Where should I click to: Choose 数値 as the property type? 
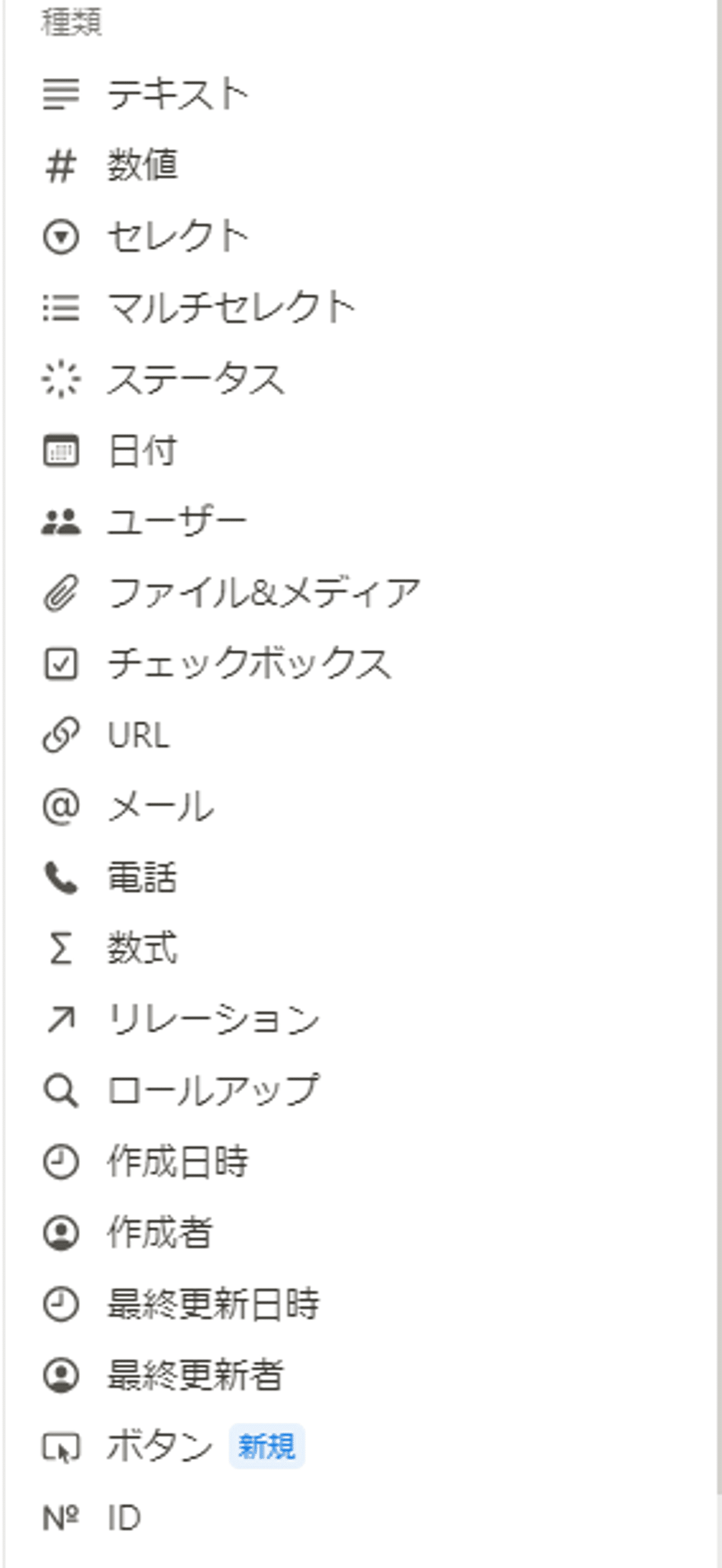(143, 165)
